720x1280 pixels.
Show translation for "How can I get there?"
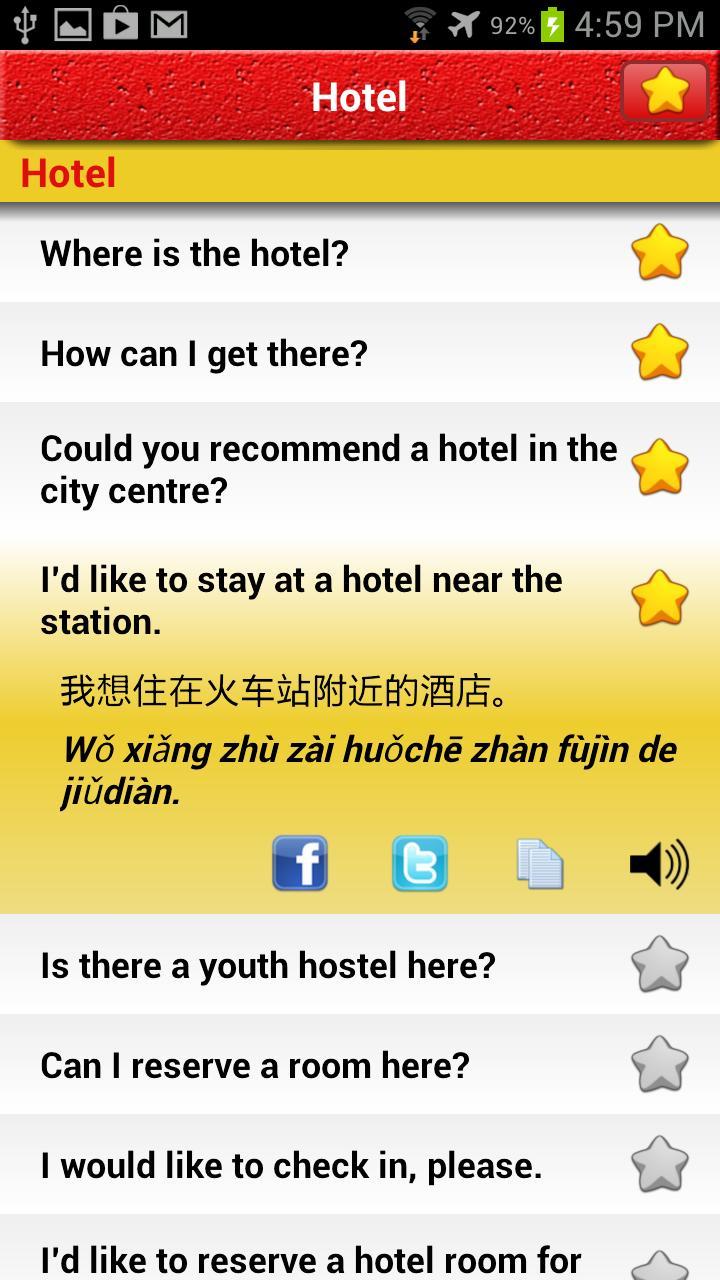click(x=300, y=353)
